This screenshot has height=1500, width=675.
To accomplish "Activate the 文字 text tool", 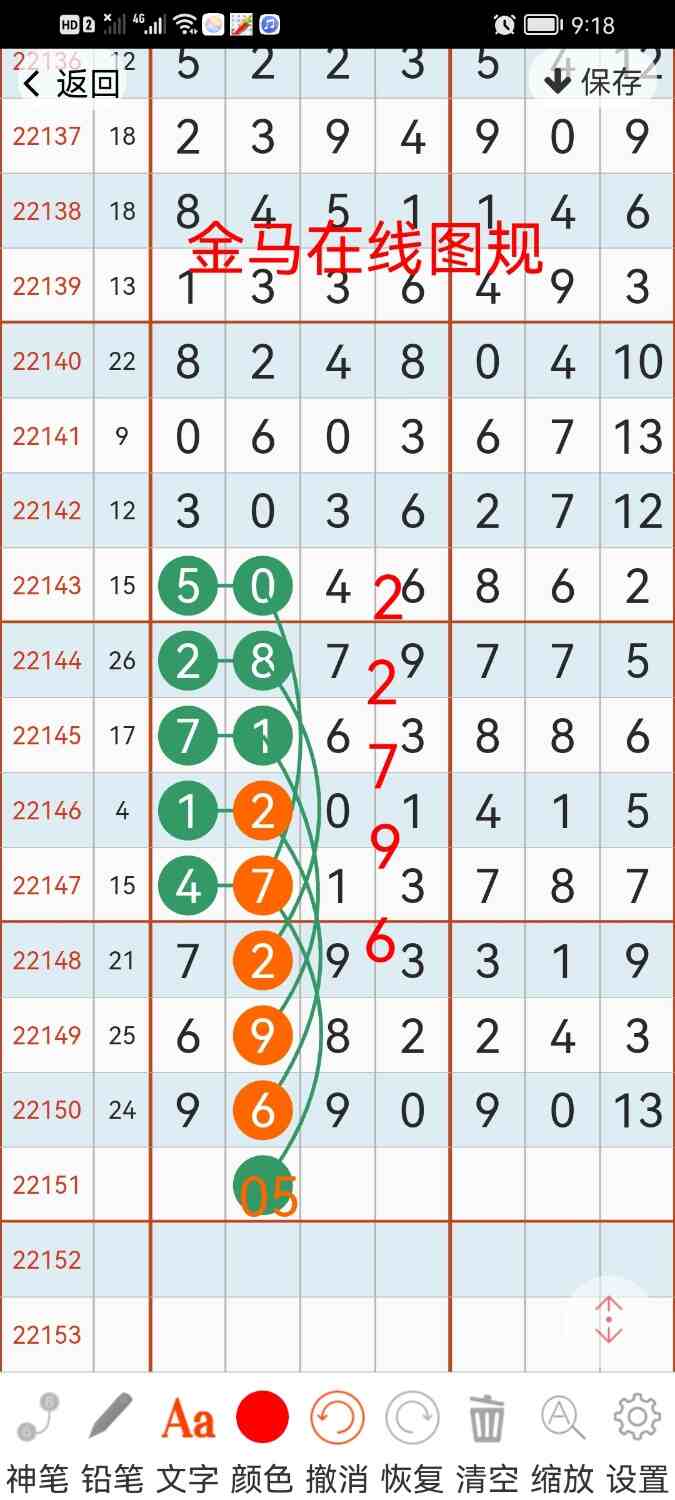I will point(187,1435).
